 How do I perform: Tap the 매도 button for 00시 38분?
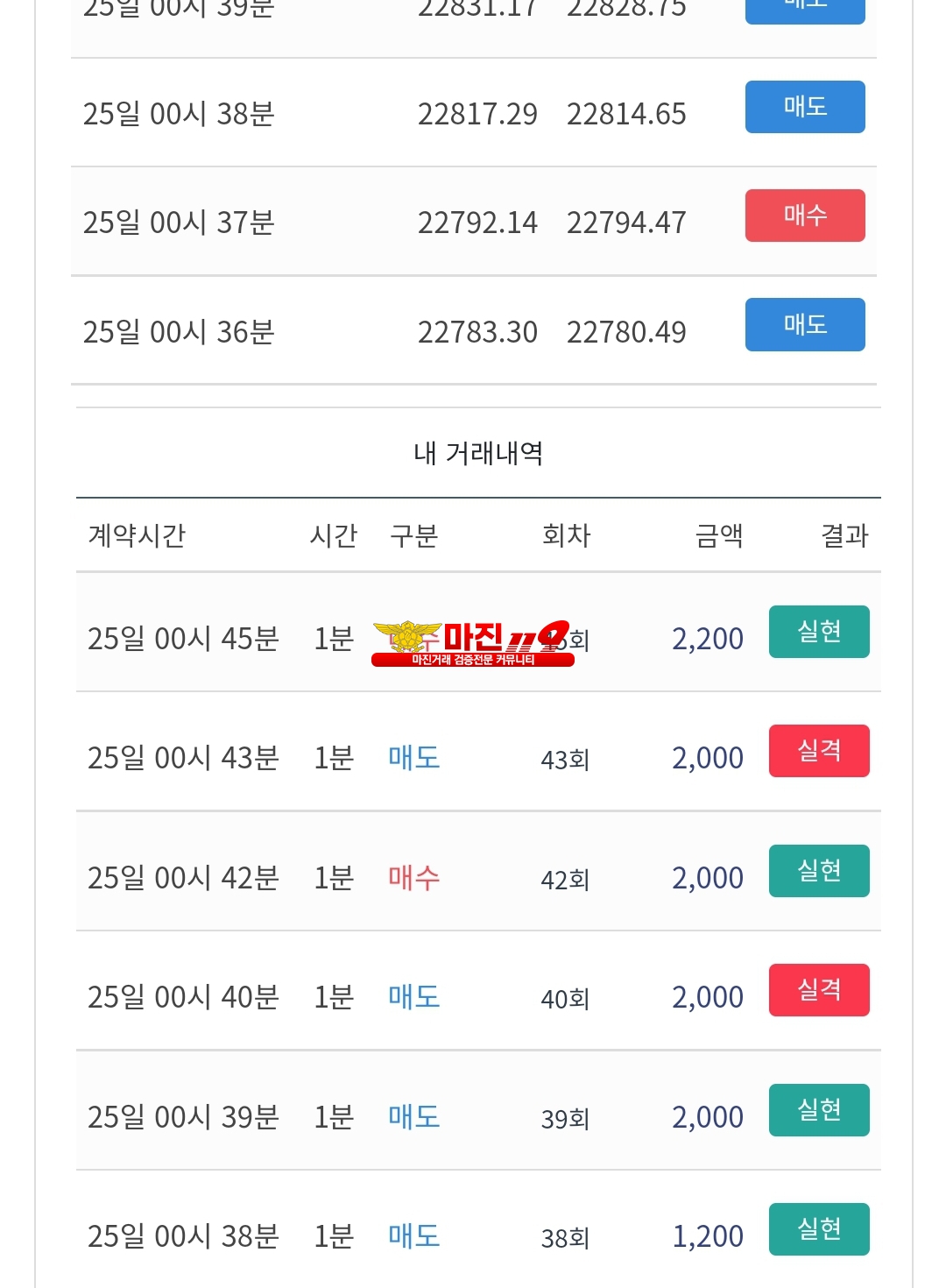(804, 107)
